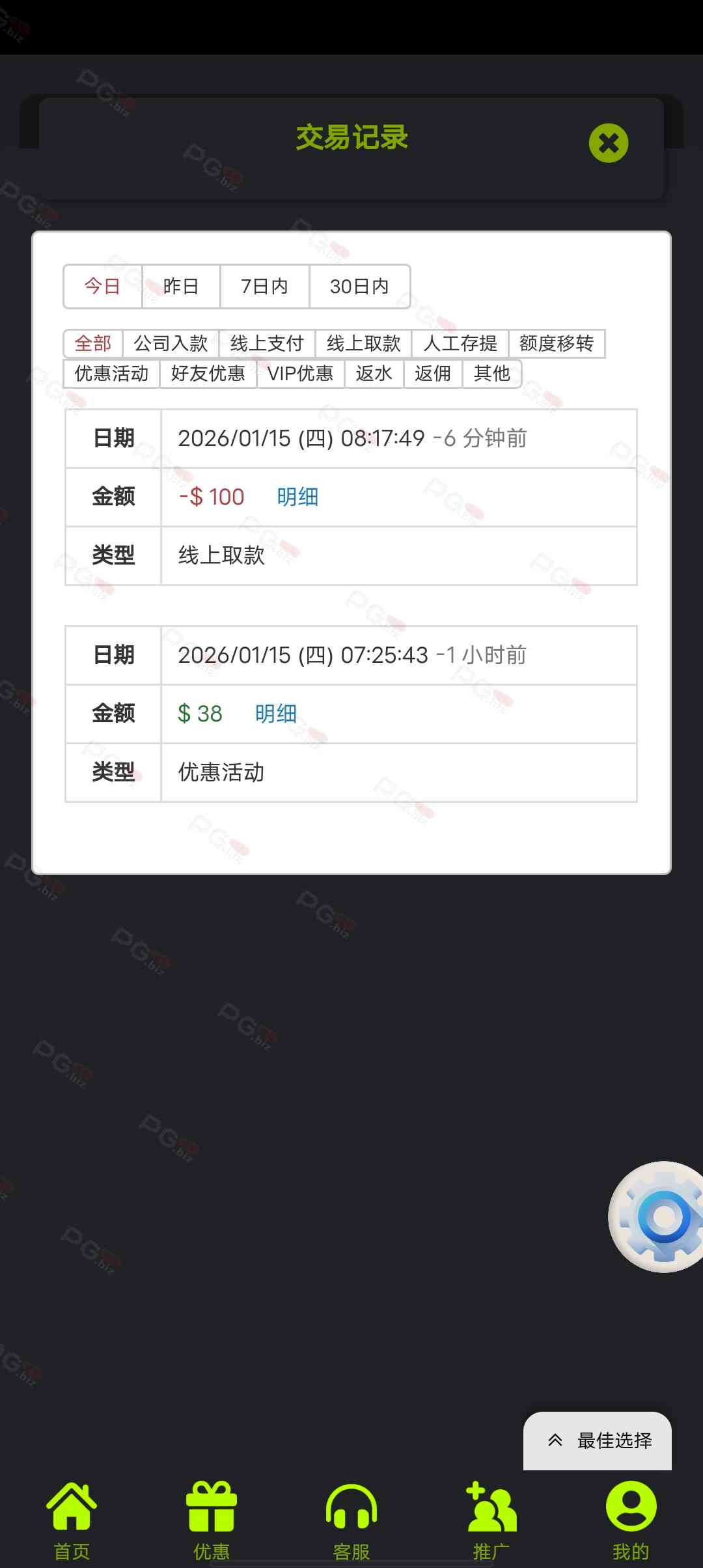Select the 人工存提 filter
Screen dimensions: 703x1568
460,343
